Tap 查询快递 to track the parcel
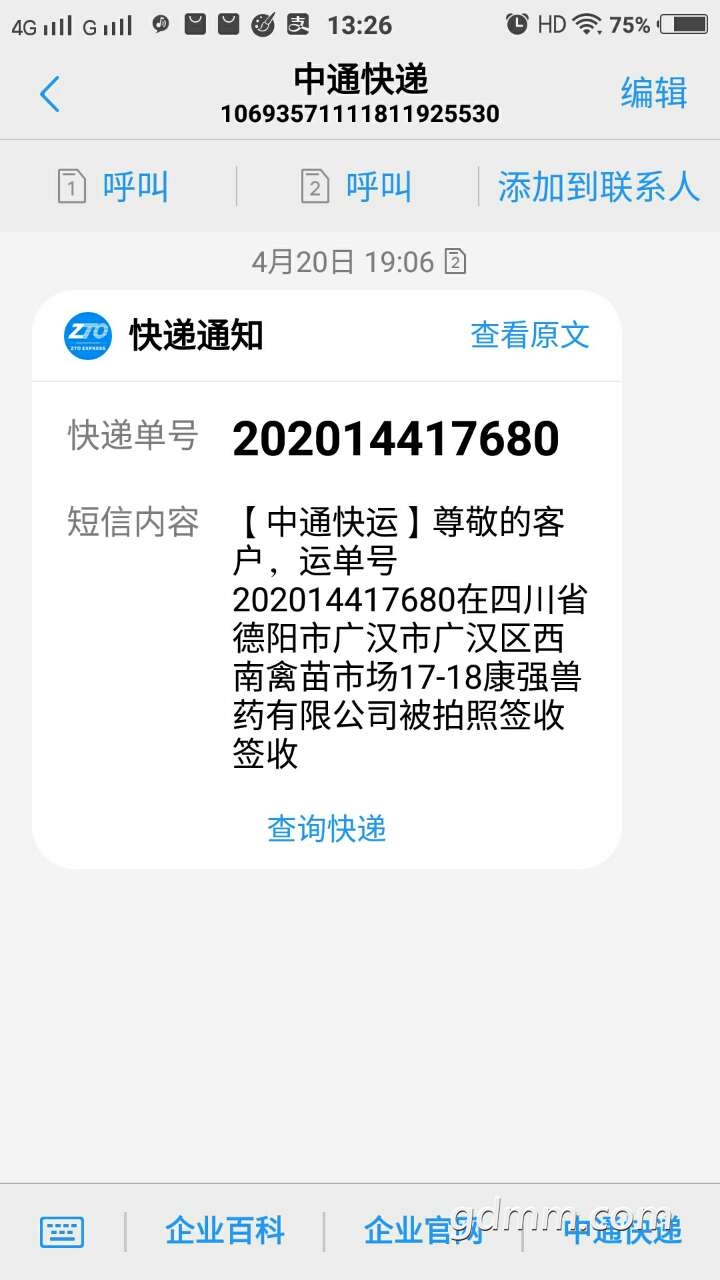 click(x=326, y=828)
